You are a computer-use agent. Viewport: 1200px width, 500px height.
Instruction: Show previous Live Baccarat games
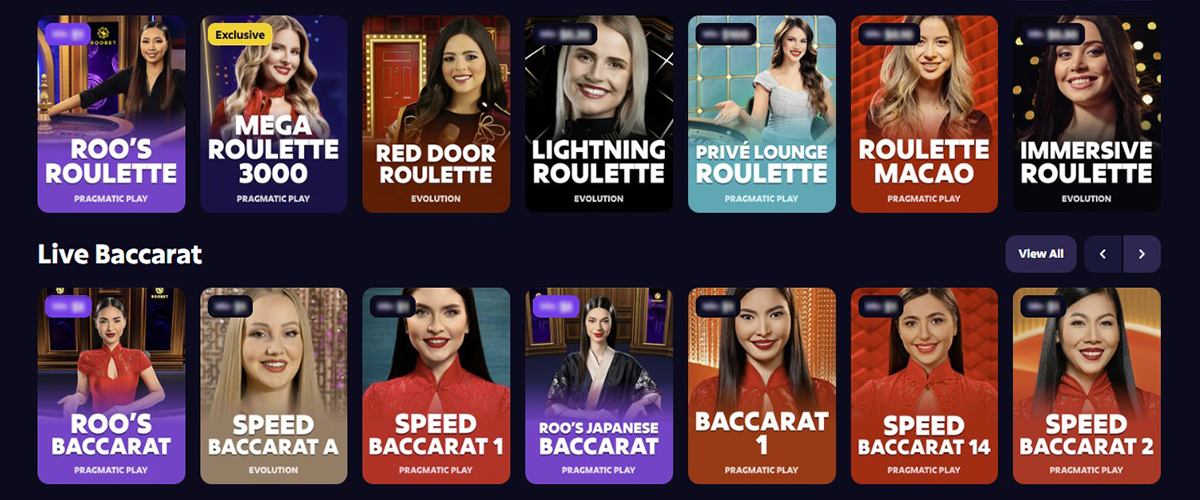pos(1103,254)
